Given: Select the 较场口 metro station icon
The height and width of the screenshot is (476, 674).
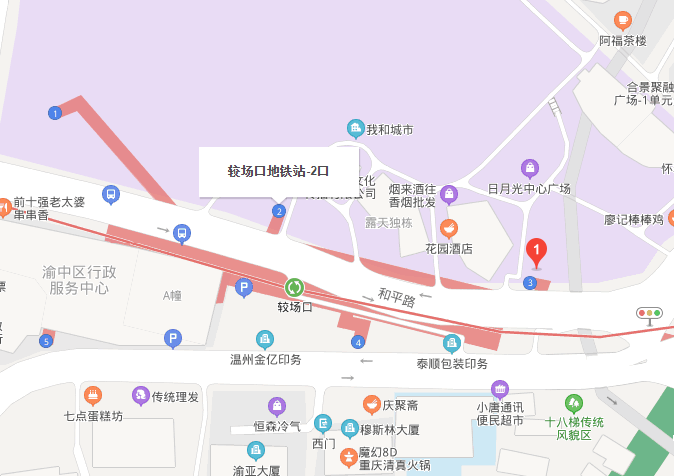Looking at the screenshot, I should [x=294, y=288].
